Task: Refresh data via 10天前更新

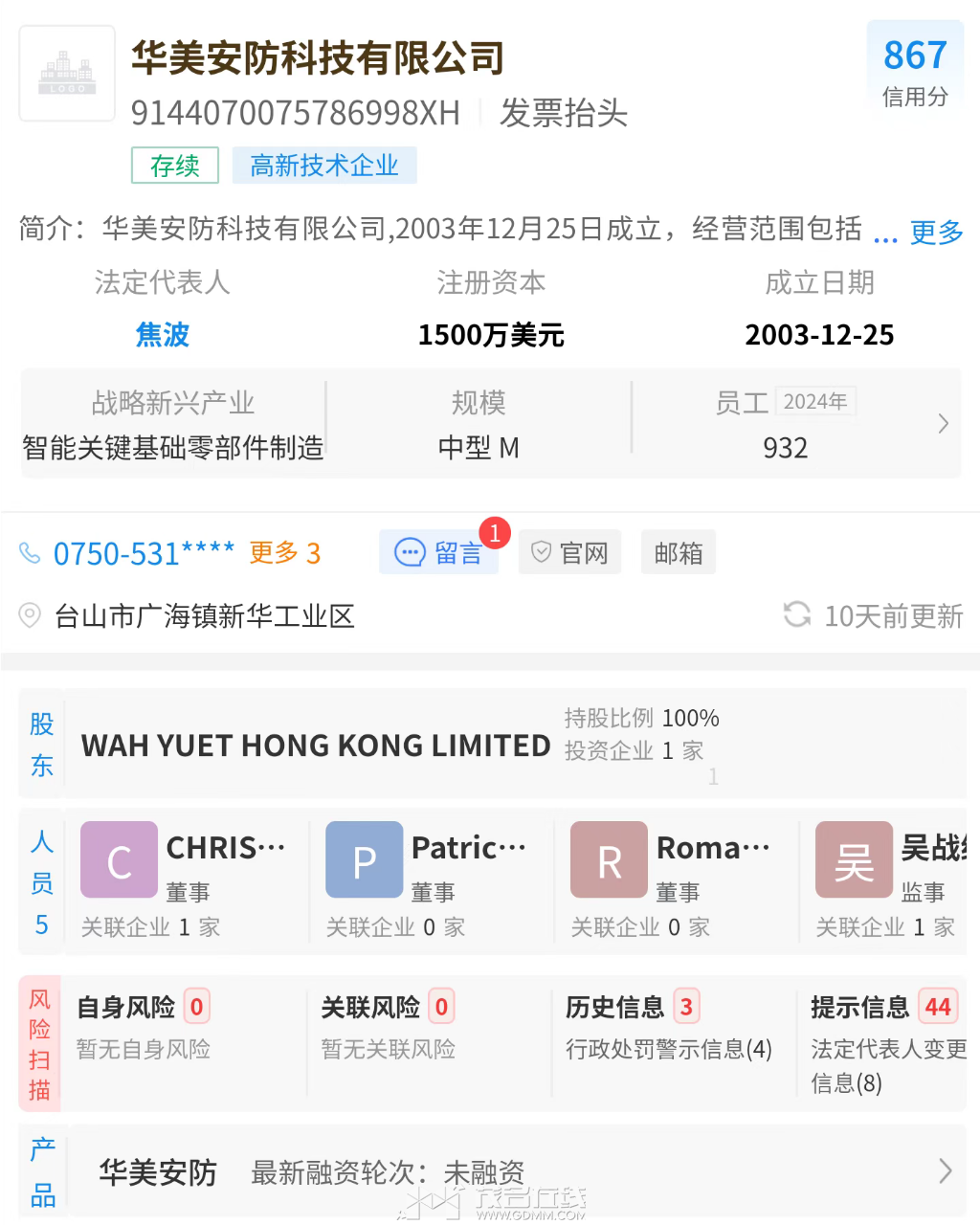Action: click(x=874, y=615)
